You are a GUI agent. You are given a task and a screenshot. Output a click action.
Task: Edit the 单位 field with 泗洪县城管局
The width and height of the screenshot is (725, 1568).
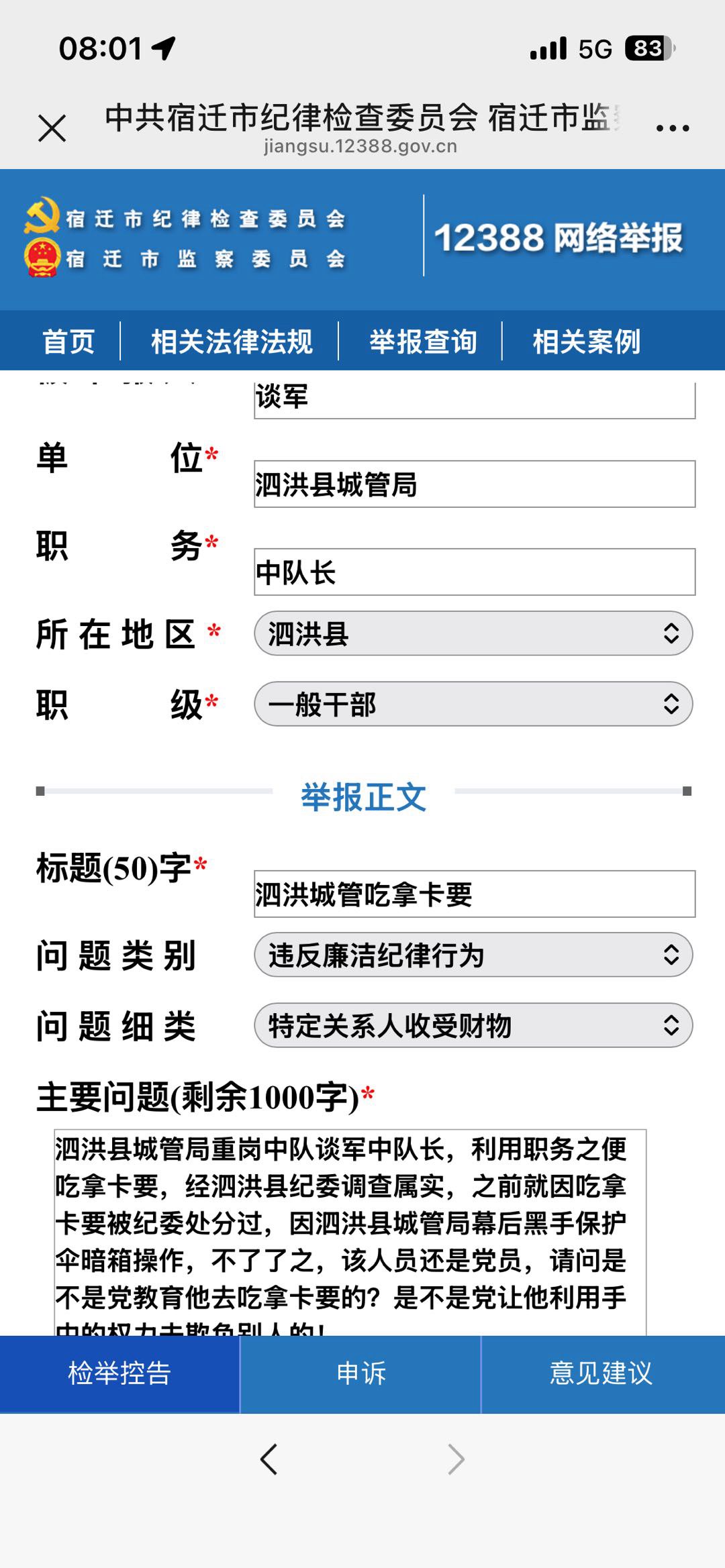[x=474, y=484]
